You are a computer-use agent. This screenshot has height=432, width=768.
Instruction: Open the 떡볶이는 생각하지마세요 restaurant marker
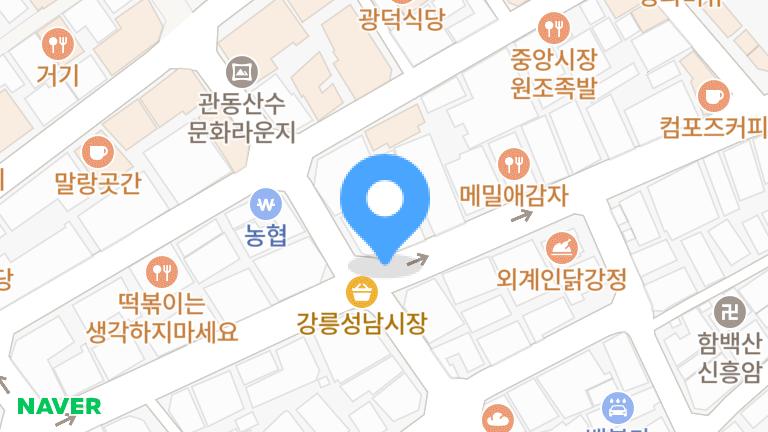[161, 271]
